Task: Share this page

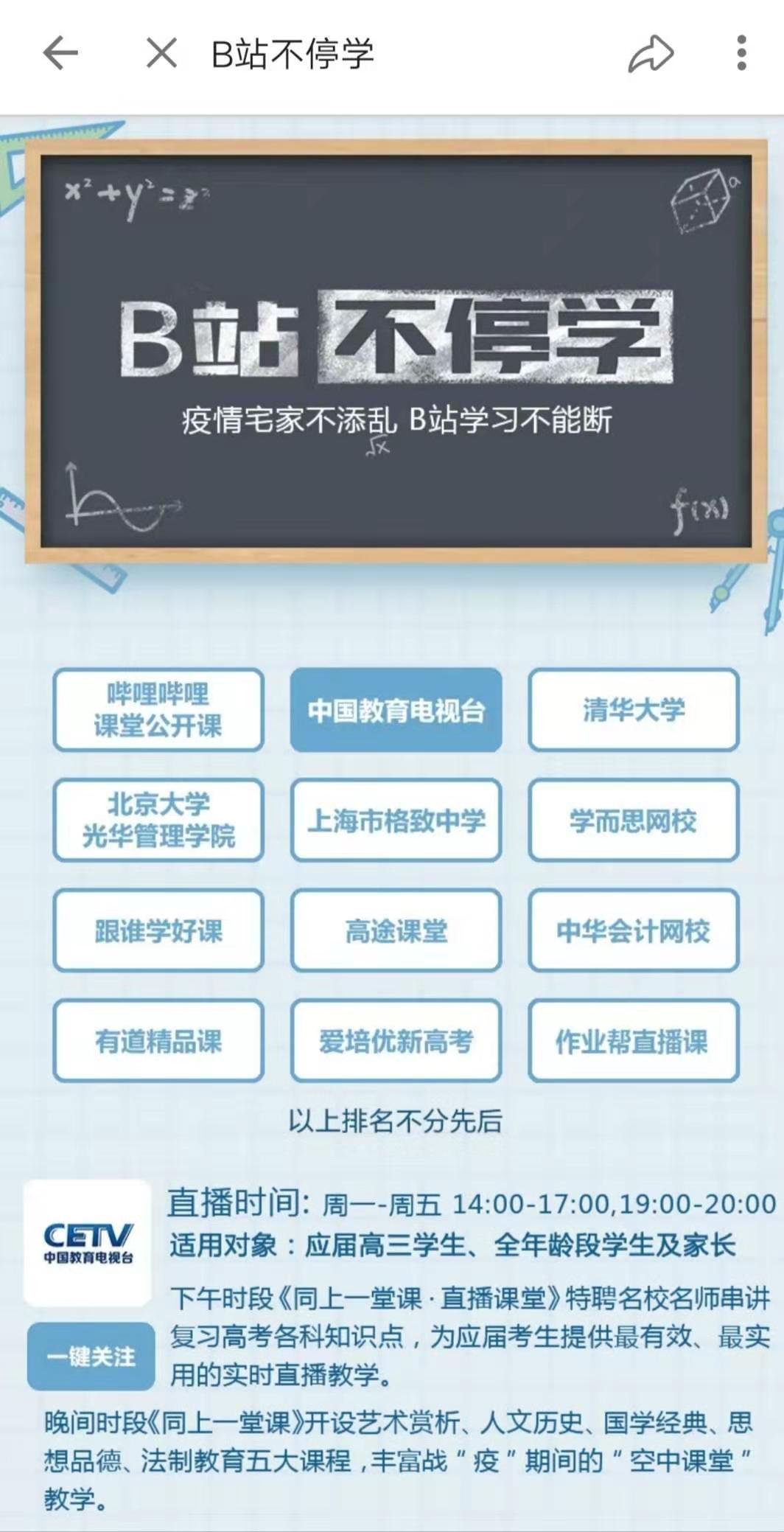Action: pyautogui.click(x=651, y=54)
